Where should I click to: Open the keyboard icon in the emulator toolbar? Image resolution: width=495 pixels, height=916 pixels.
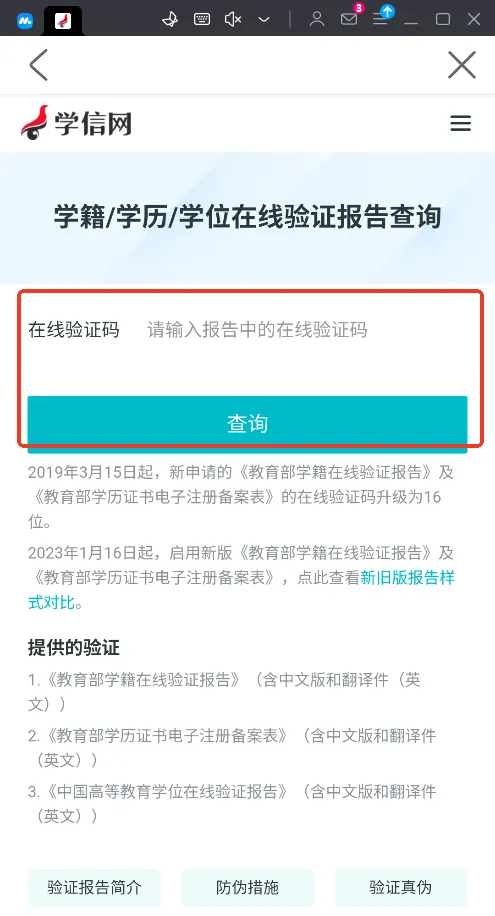(202, 19)
